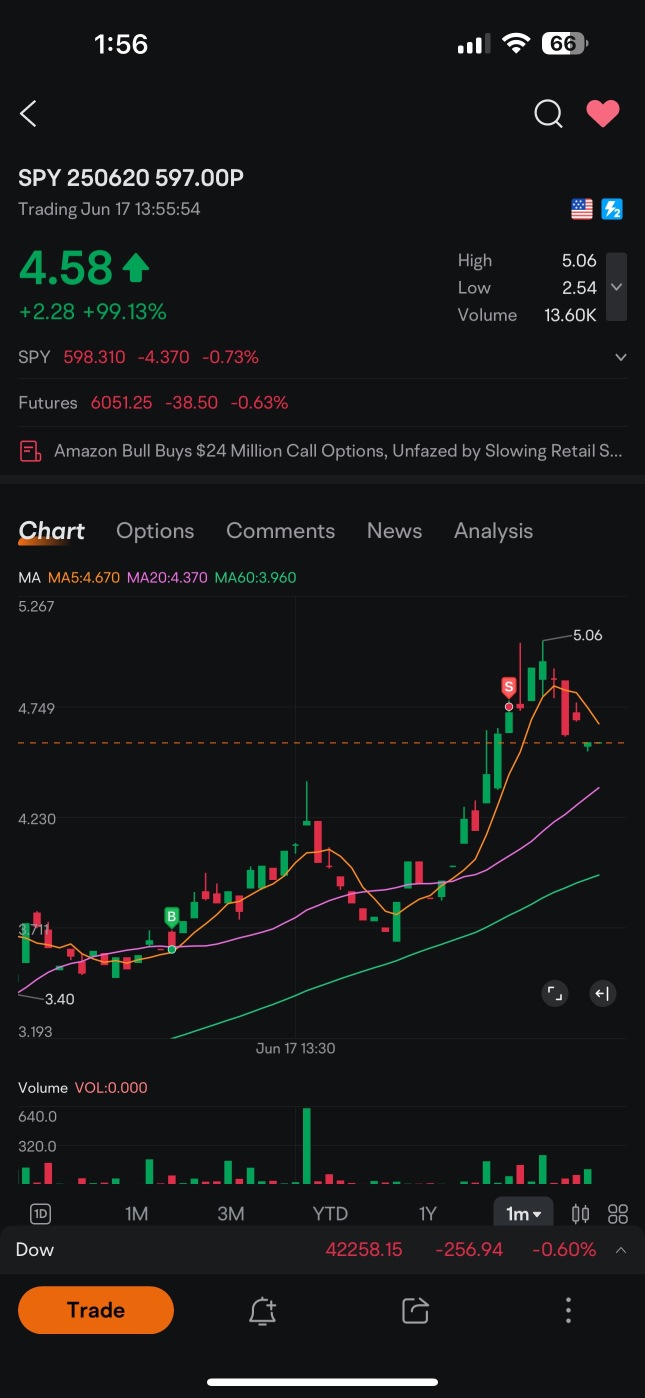
Task: Select the 3M chart range
Action: click(231, 1214)
